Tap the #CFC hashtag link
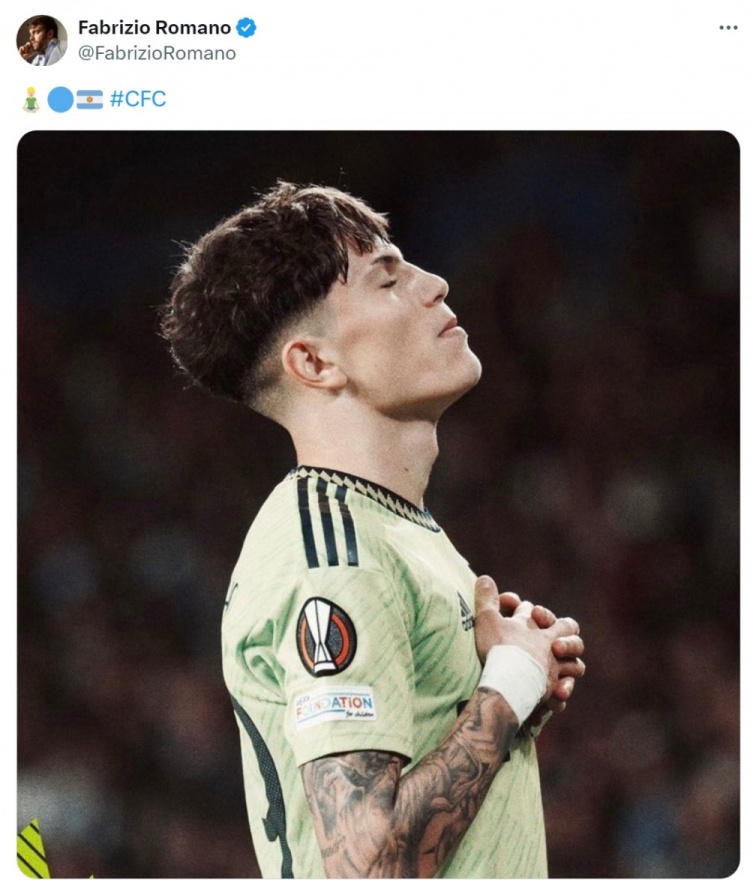 pyautogui.click(x=137, y=99)
